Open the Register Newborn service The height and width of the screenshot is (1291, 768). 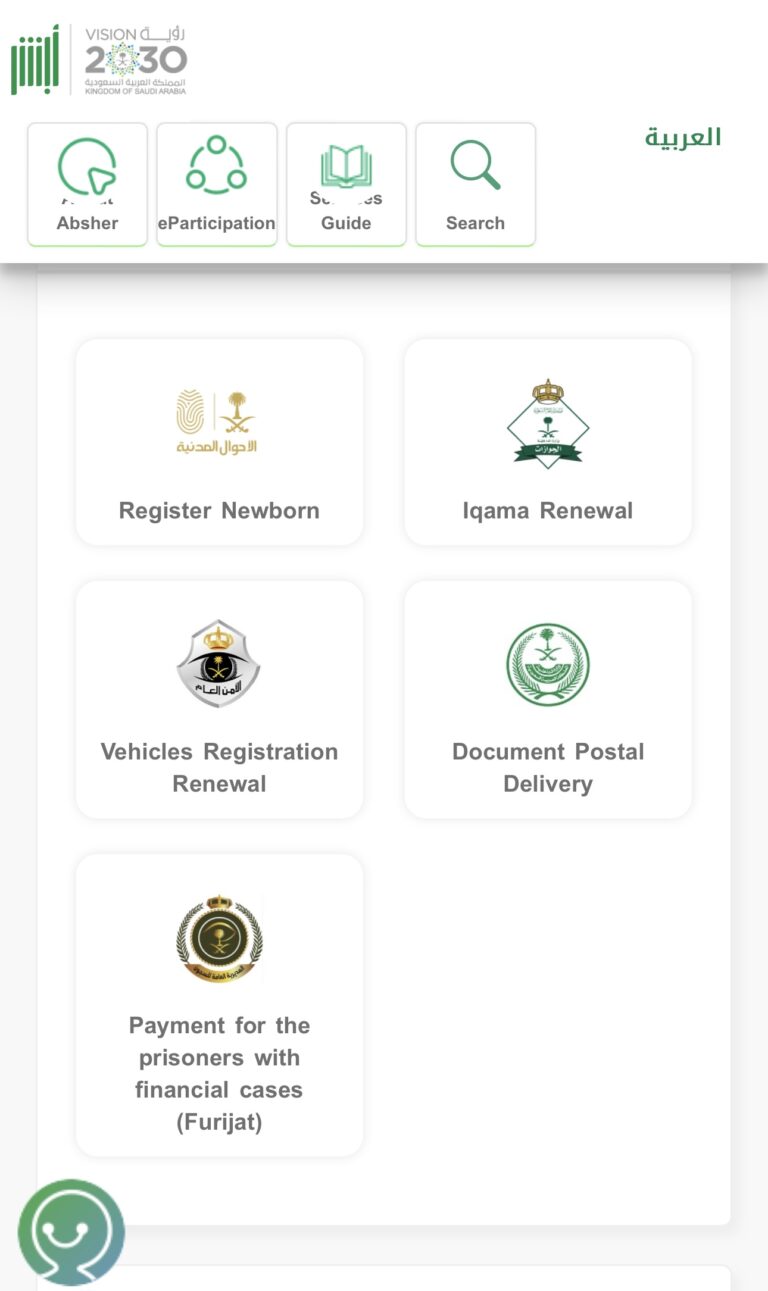tap(219, 441)
